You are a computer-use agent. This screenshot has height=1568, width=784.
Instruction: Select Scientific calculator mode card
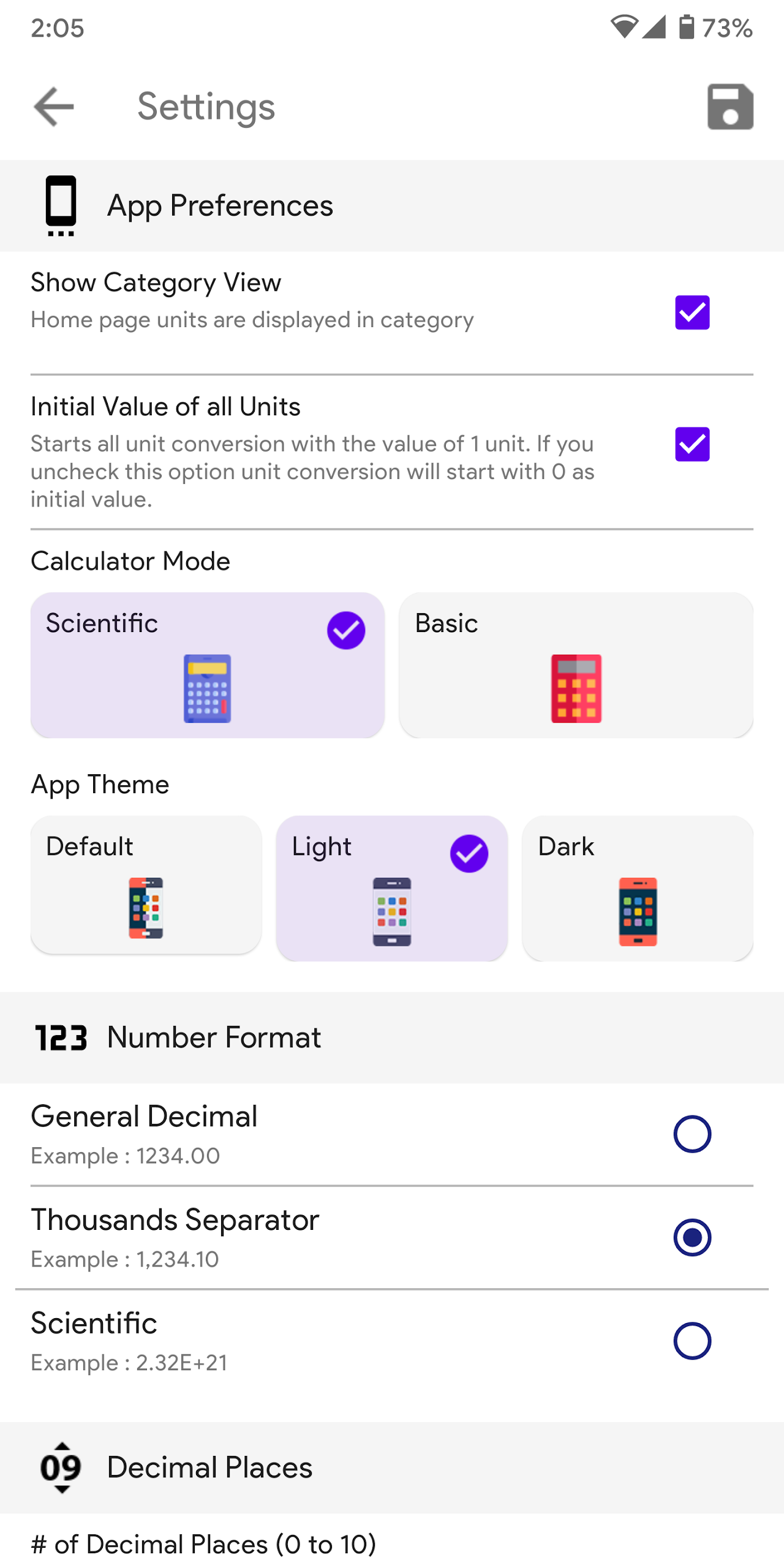click(x=207, y=665)
